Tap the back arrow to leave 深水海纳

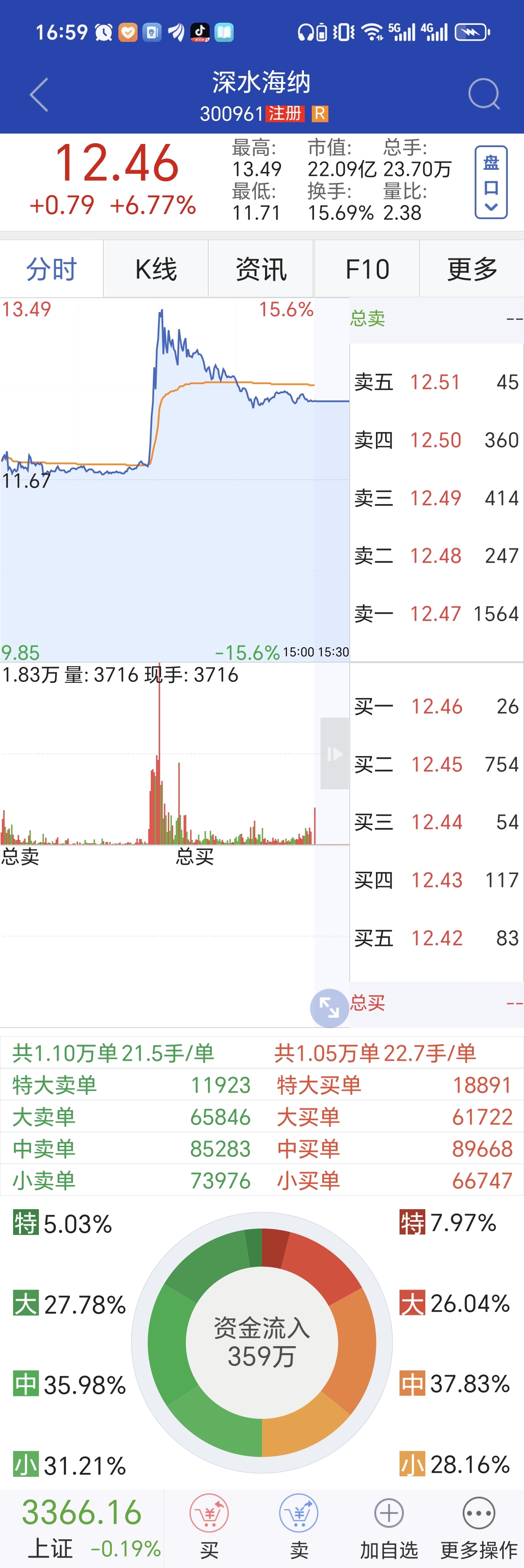[38, 95]
